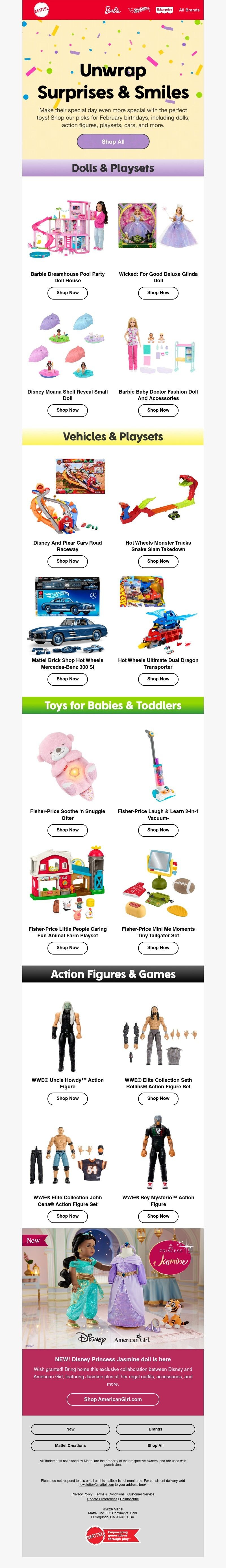Open the Mattel Creations footer button
Image resolution: width=226 pixels, height=1568 pixels.
[70, 1445]
